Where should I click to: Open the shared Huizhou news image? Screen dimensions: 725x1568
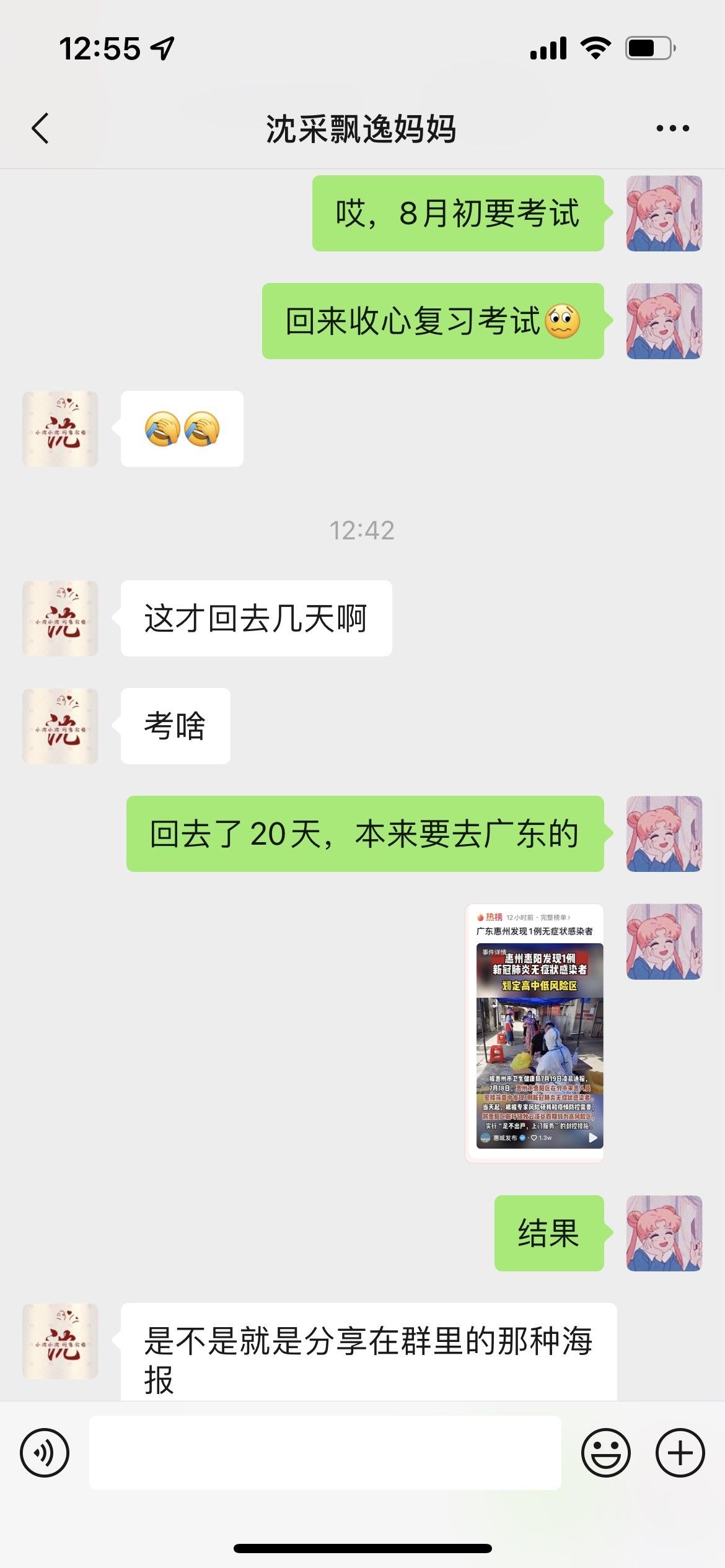534,1033
